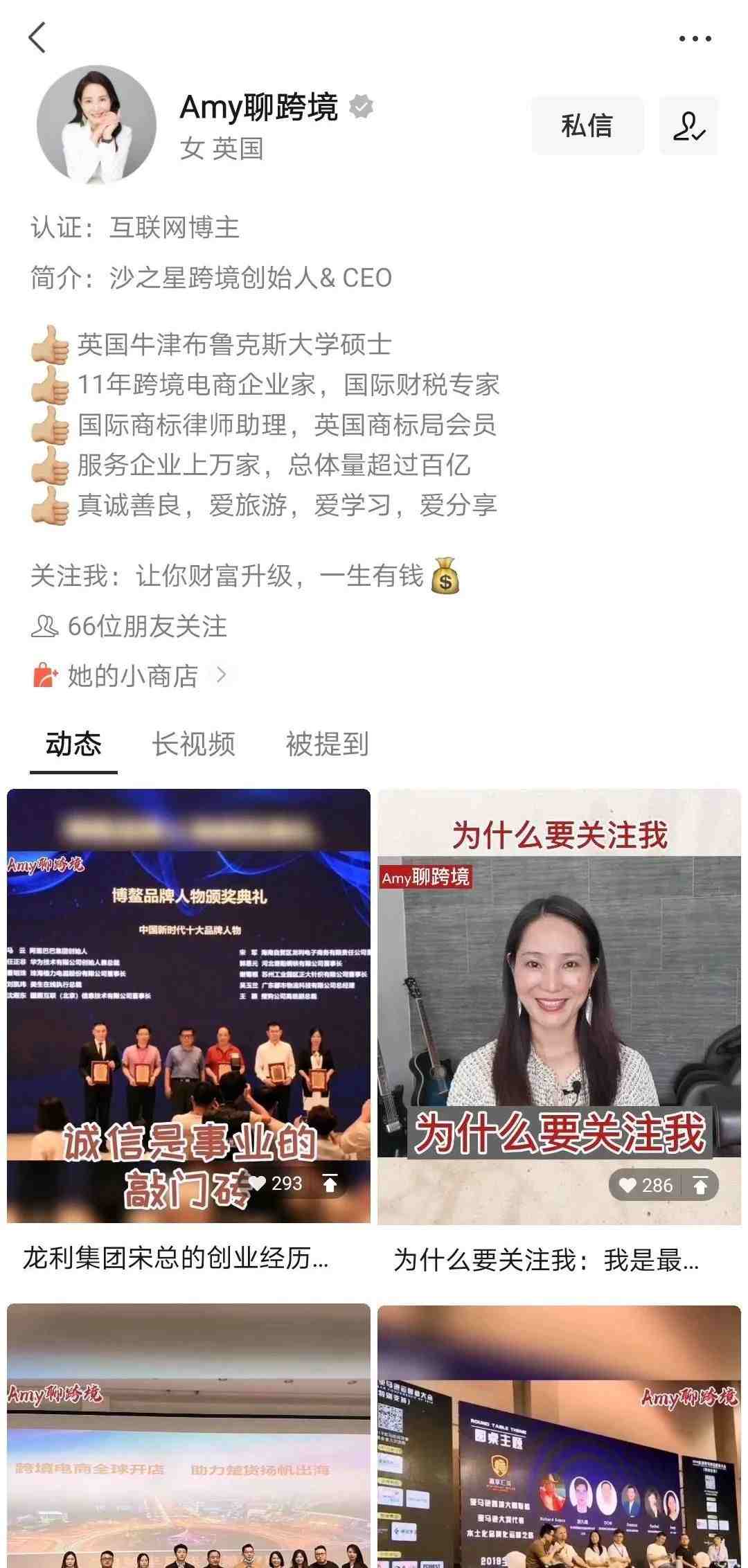Open Amy聊跨境 profile avatar
Screen dimensions: 748x1568
coord(96,125)
